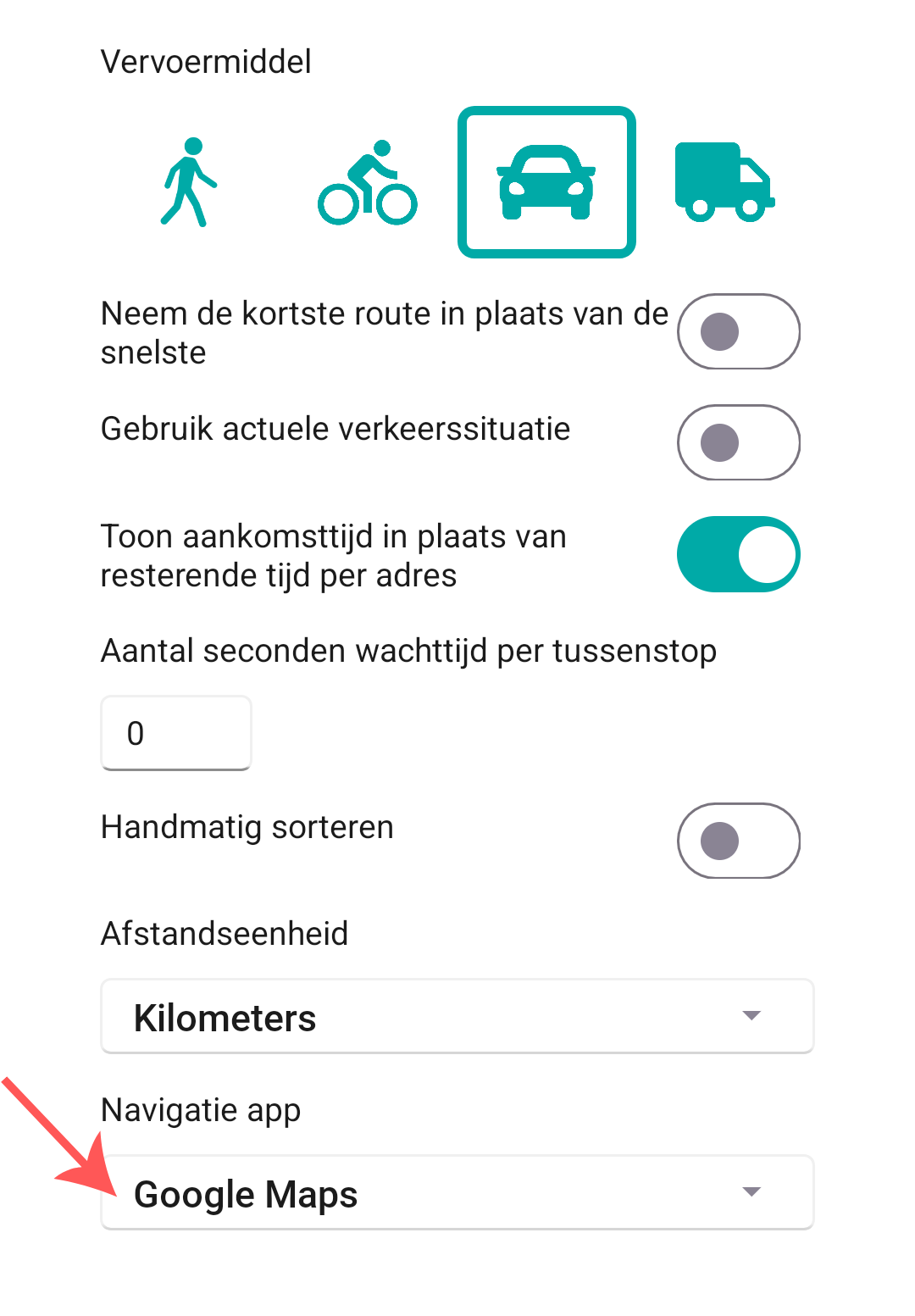The height and width of the screenshot is (1316, 915).
Task: Enable 'Neem de kortste route' toggle
Action: point(738,331)
